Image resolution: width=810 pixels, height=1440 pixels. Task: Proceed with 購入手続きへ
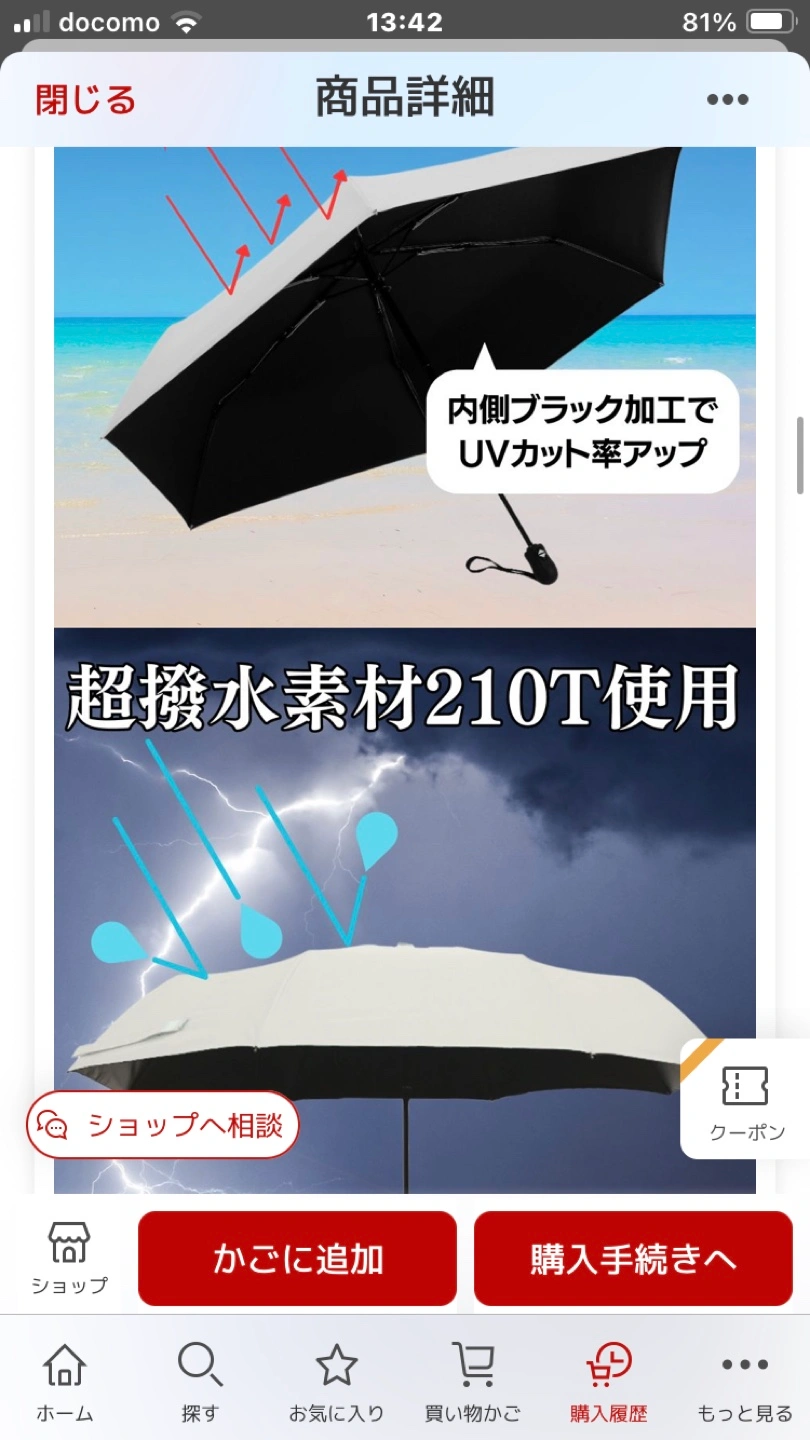pos(633,1259)
